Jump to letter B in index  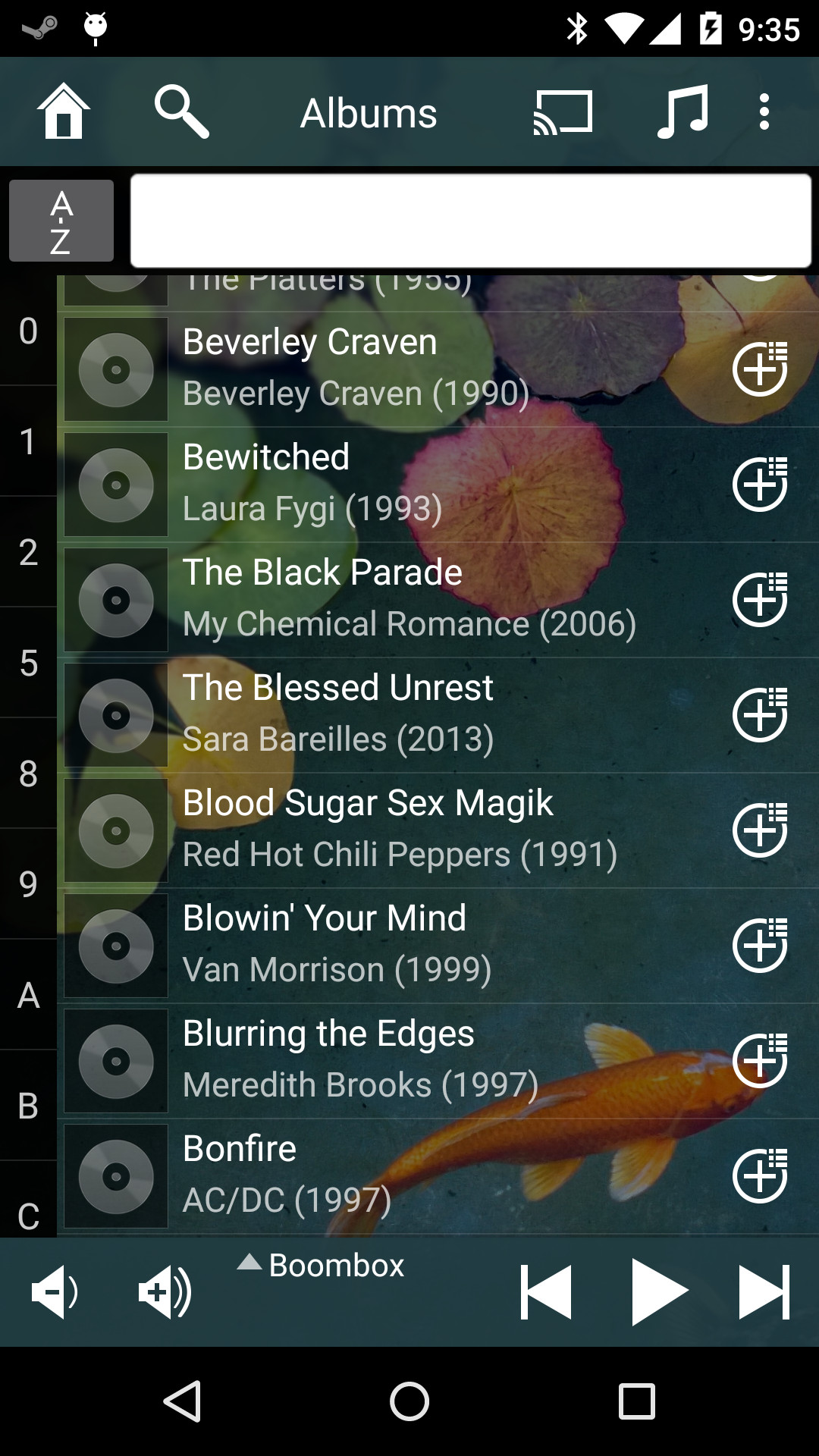[x=28, y=1106]
